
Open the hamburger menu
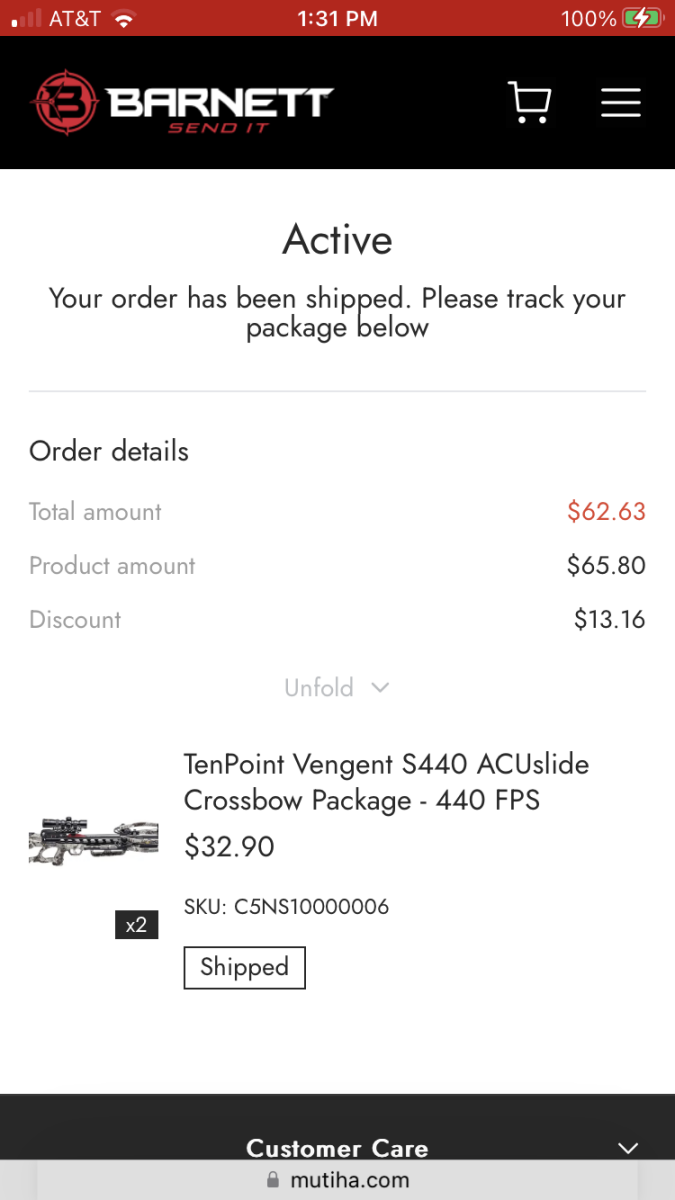(x=620, y=102)
